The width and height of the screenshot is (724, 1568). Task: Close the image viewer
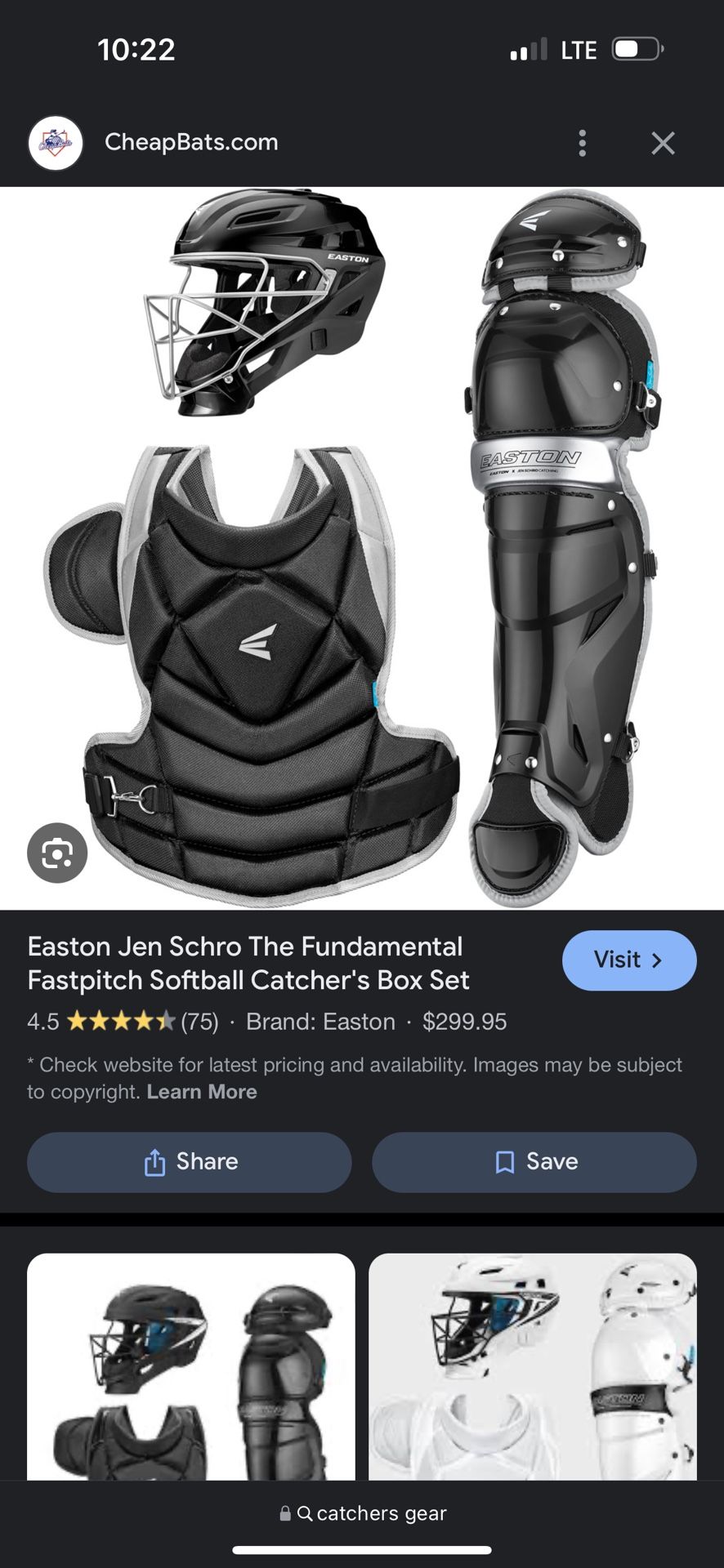pyautogui.click(x=663, y=143)
